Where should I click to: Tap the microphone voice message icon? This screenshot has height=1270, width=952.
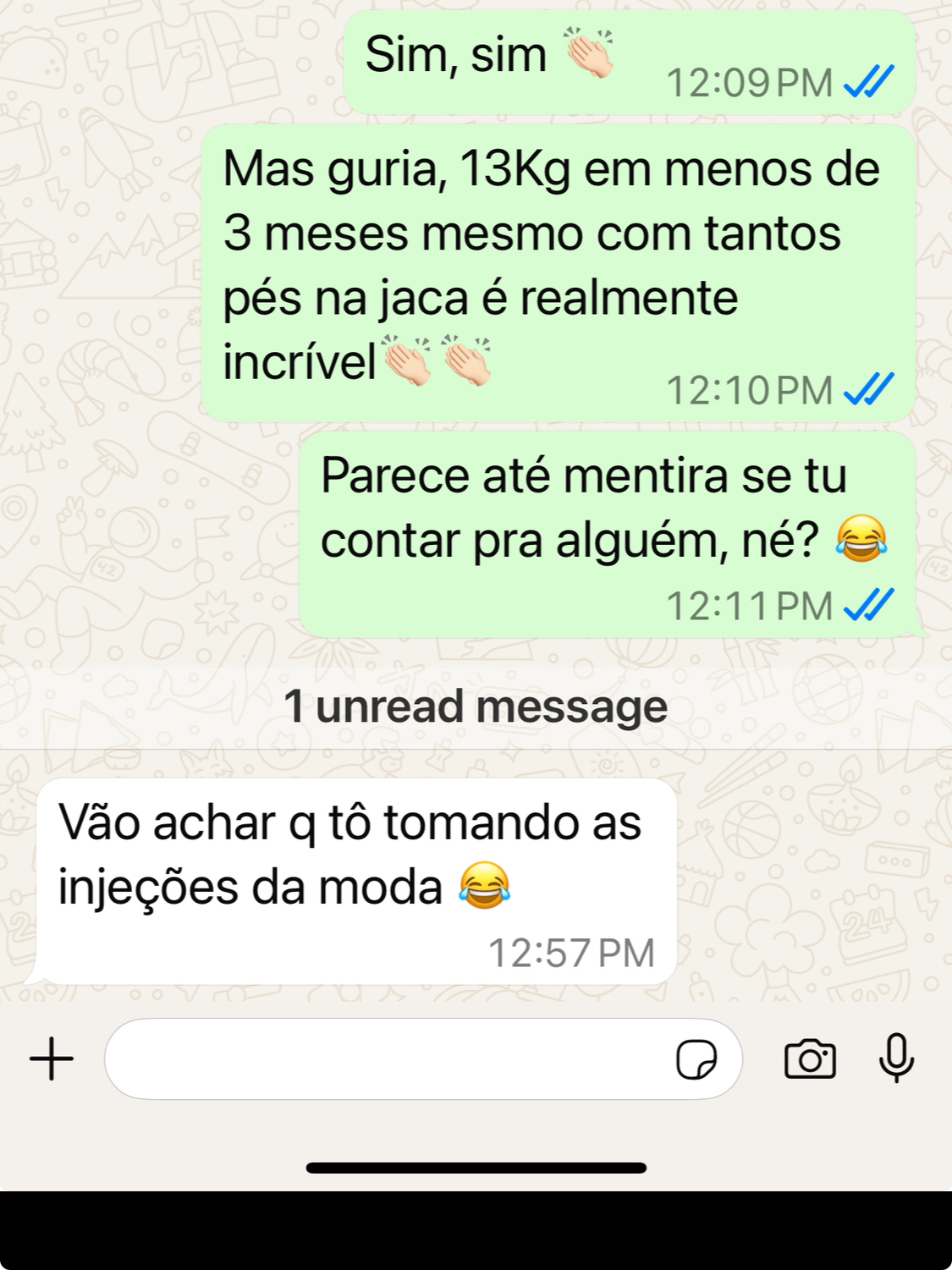(x=896, y=1058)
